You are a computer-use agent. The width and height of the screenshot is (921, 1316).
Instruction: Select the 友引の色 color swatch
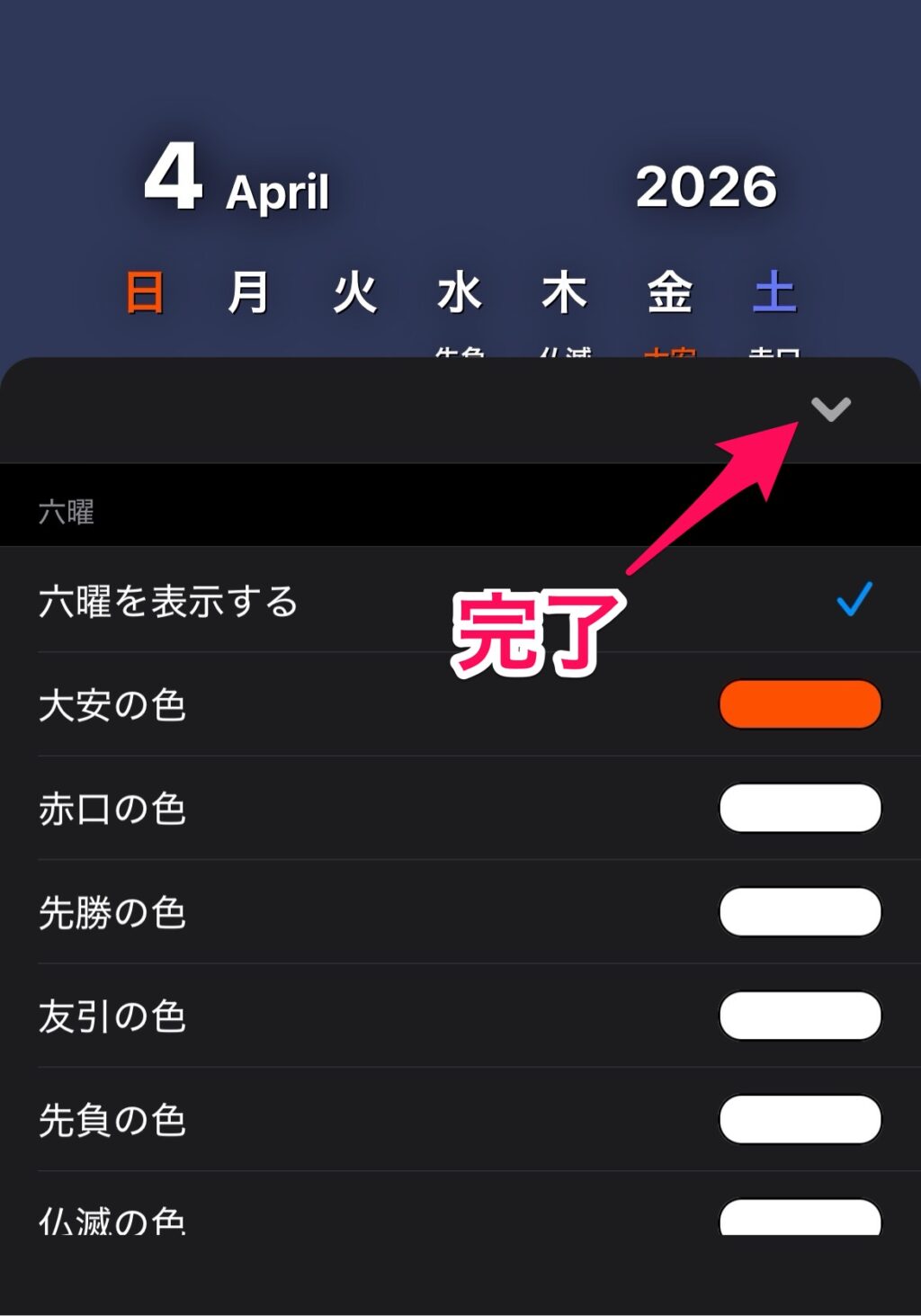coord(800,1016)
